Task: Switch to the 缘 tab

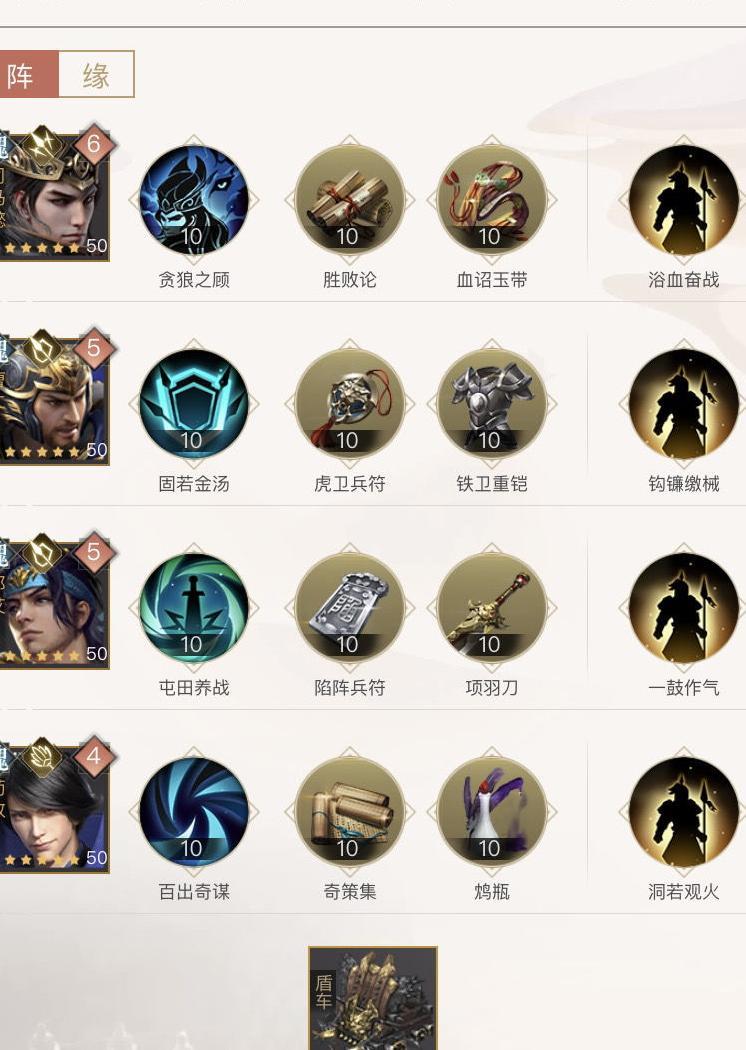Action: [x=96, y=74]
